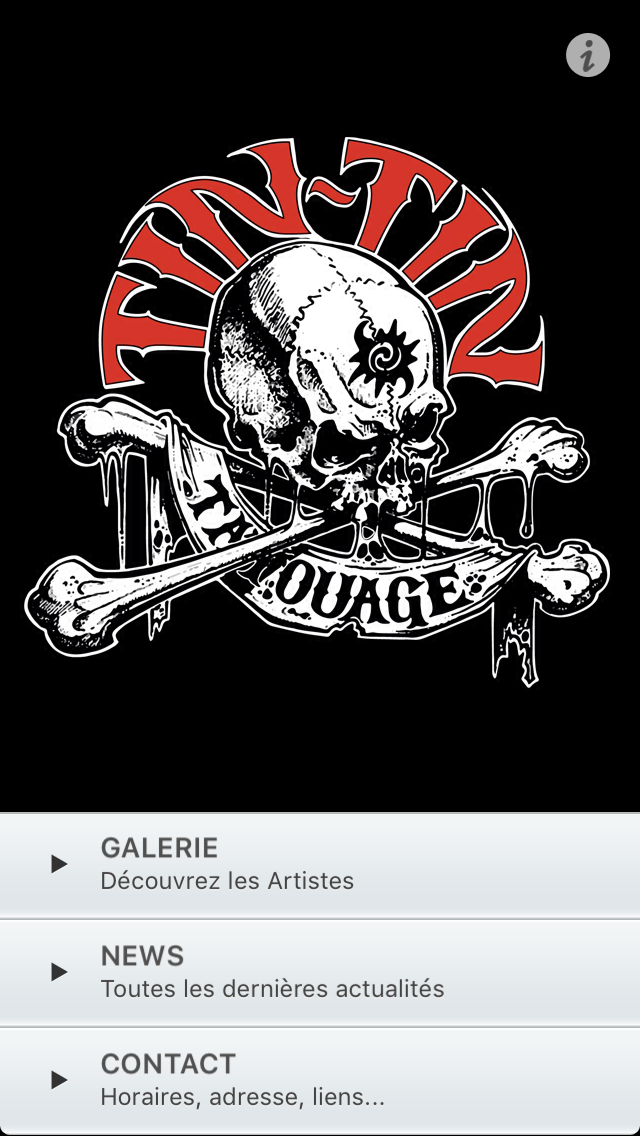Open the News row
The width and height of the screenshot is (640, 1136).
click(320, 971)
